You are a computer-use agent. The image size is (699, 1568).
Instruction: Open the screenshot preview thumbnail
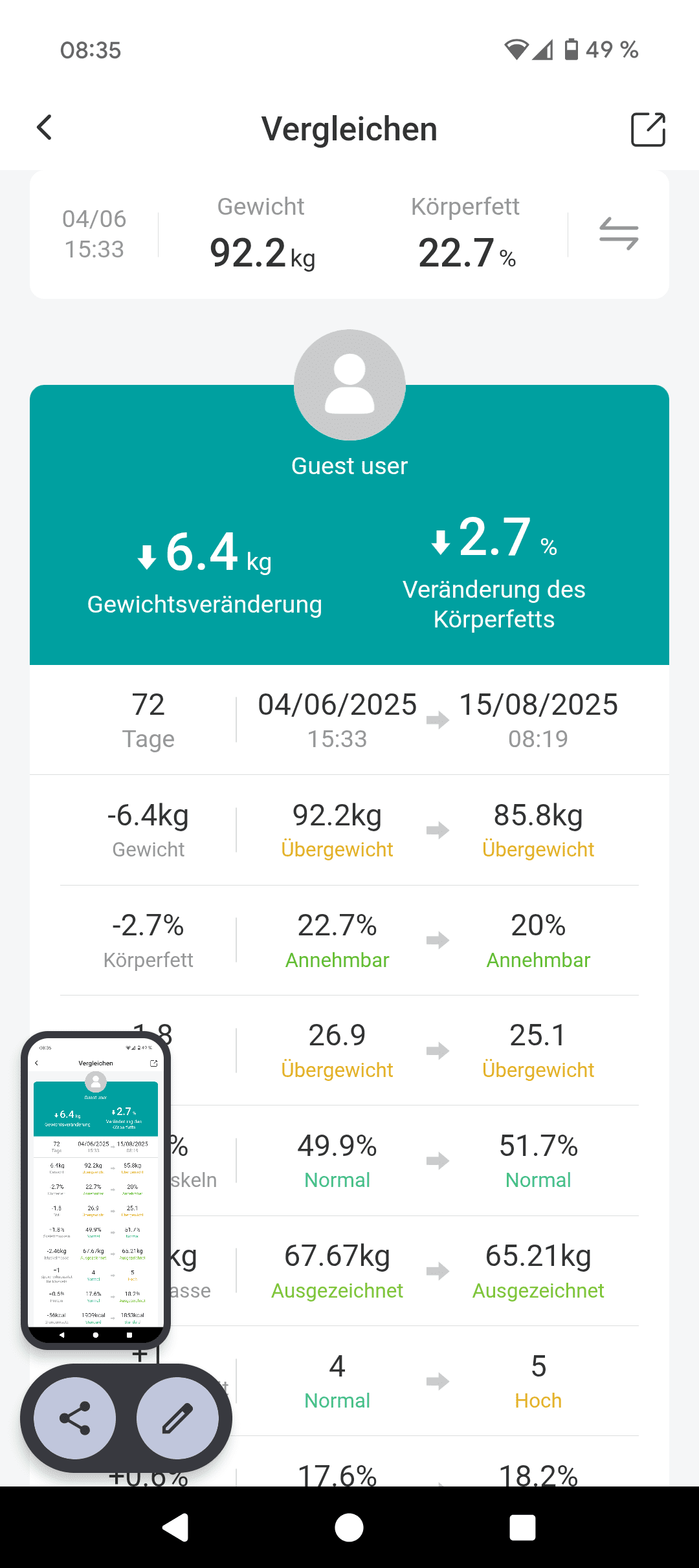(96, 1189)
